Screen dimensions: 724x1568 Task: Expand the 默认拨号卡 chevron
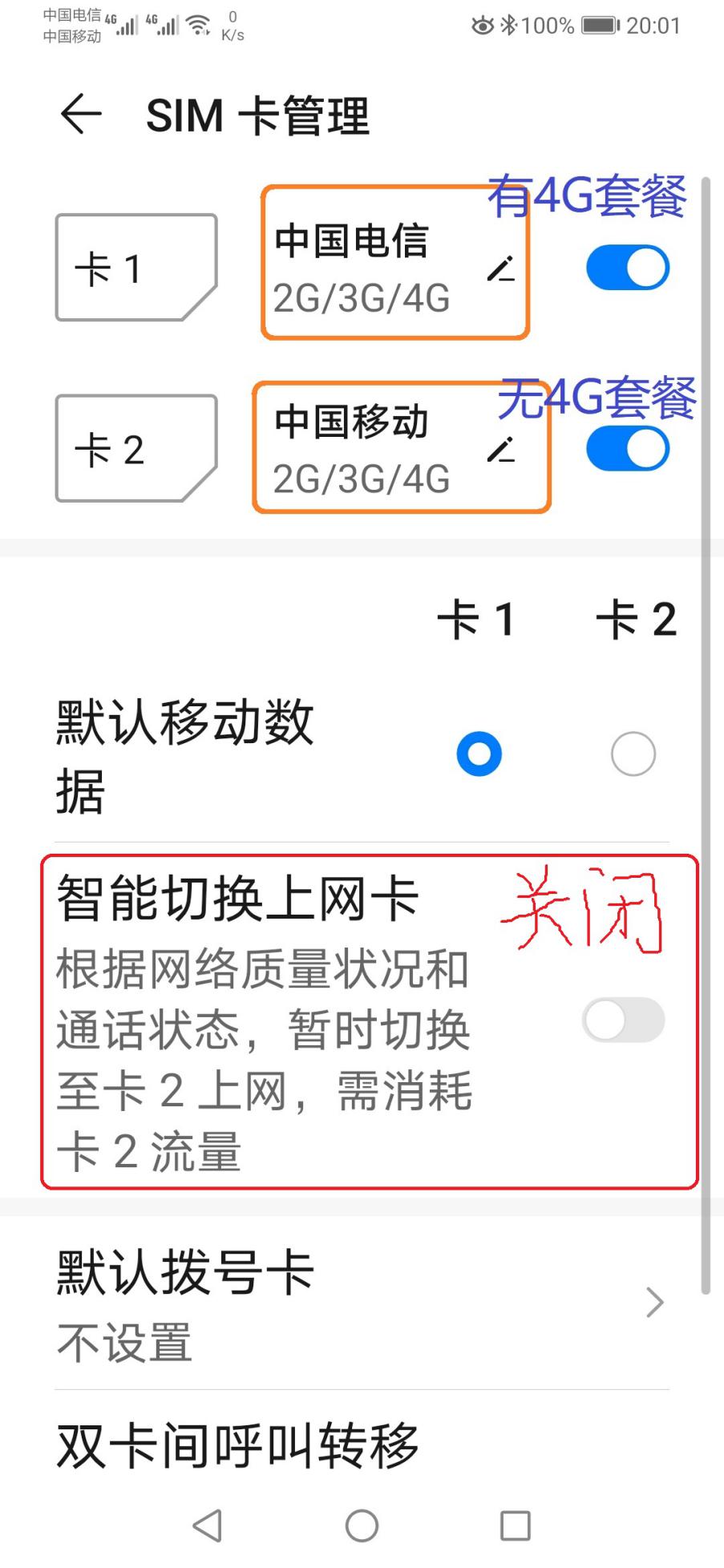654,1303
